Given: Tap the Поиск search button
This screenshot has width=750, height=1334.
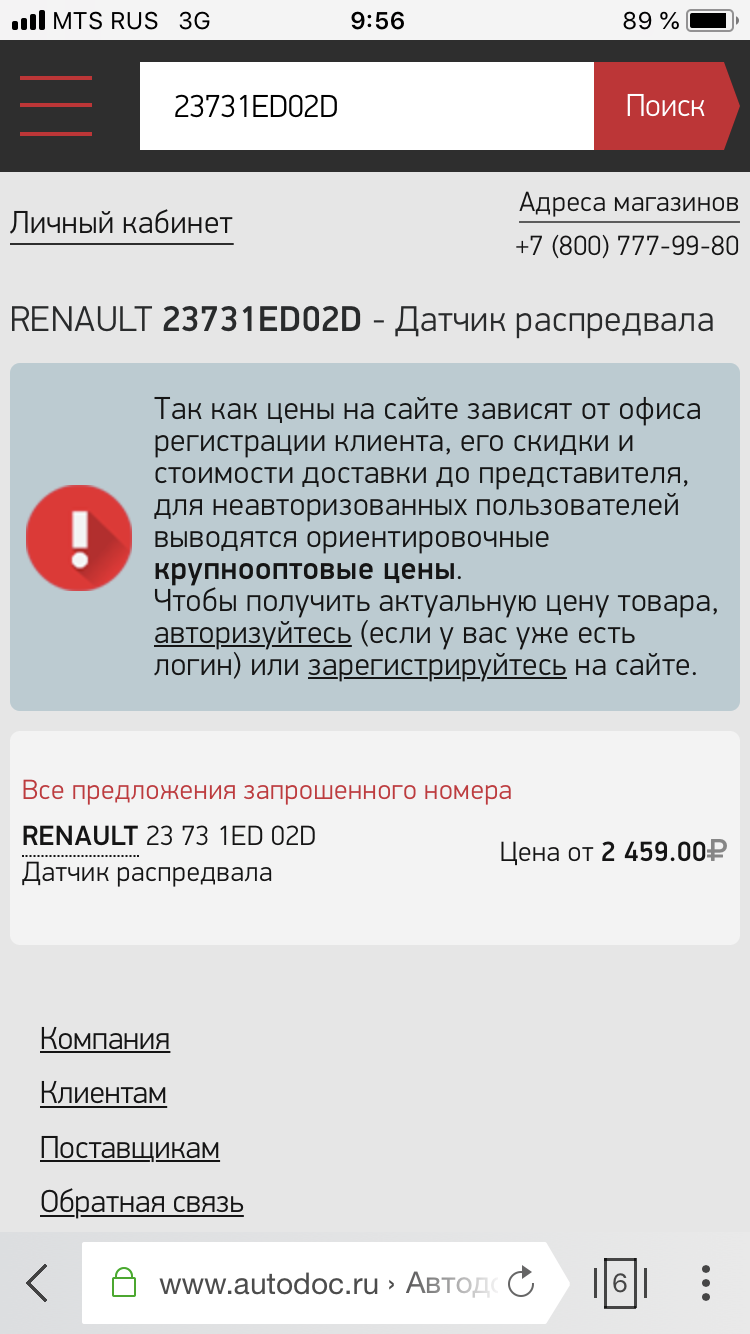Looking at the screenshot, I should click(x=666, y=106).
